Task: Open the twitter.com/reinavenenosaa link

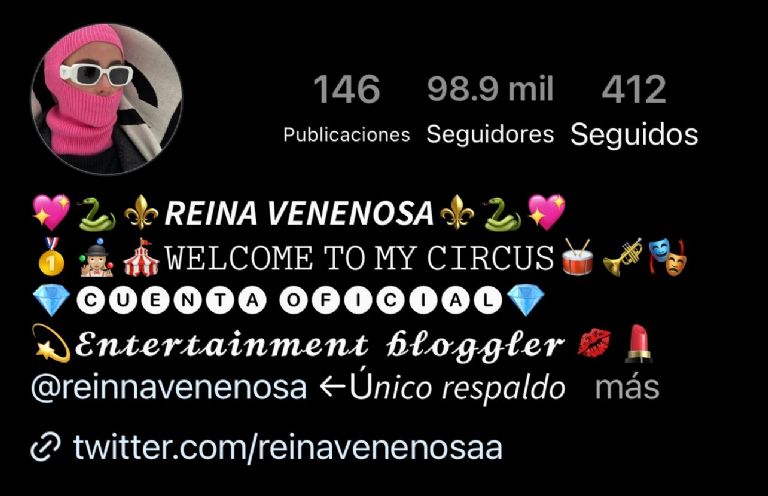Action: tap(287, 447)
